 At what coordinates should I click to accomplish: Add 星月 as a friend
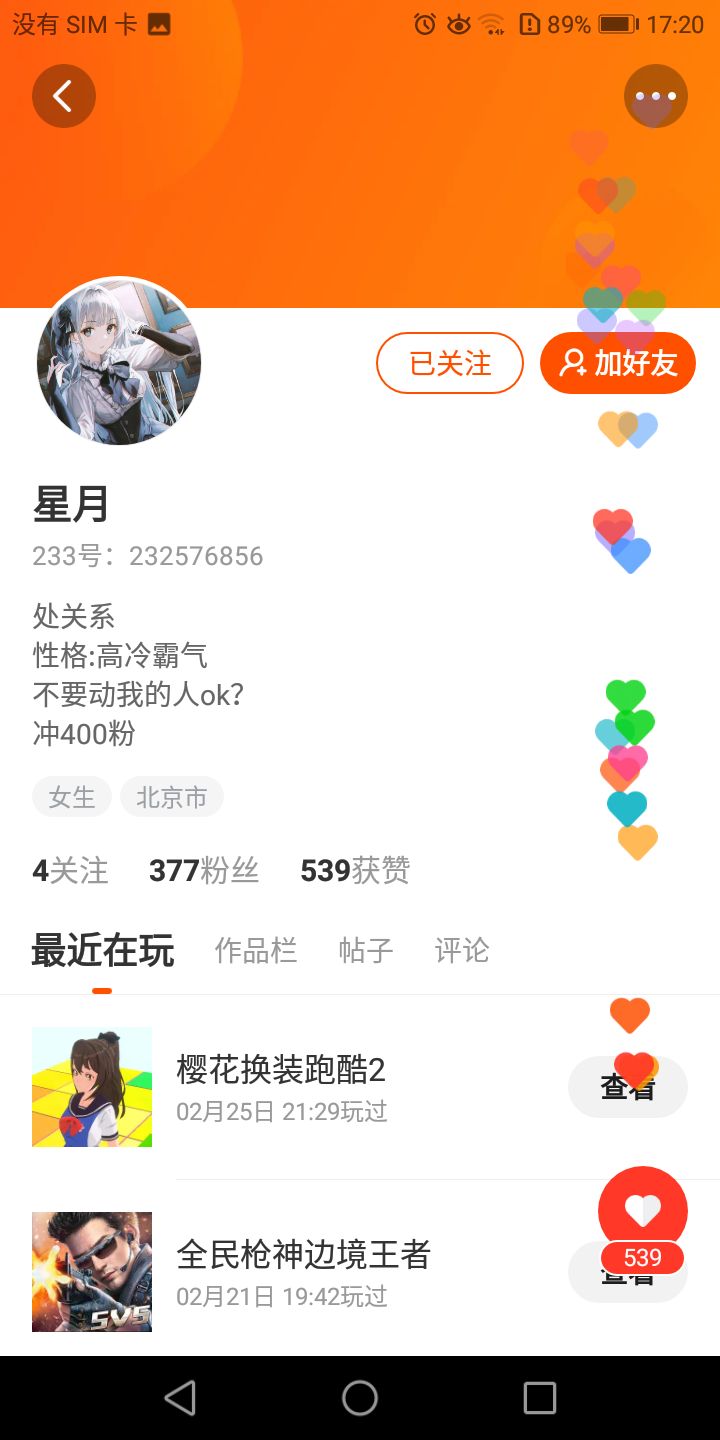[x=617, y=363]
